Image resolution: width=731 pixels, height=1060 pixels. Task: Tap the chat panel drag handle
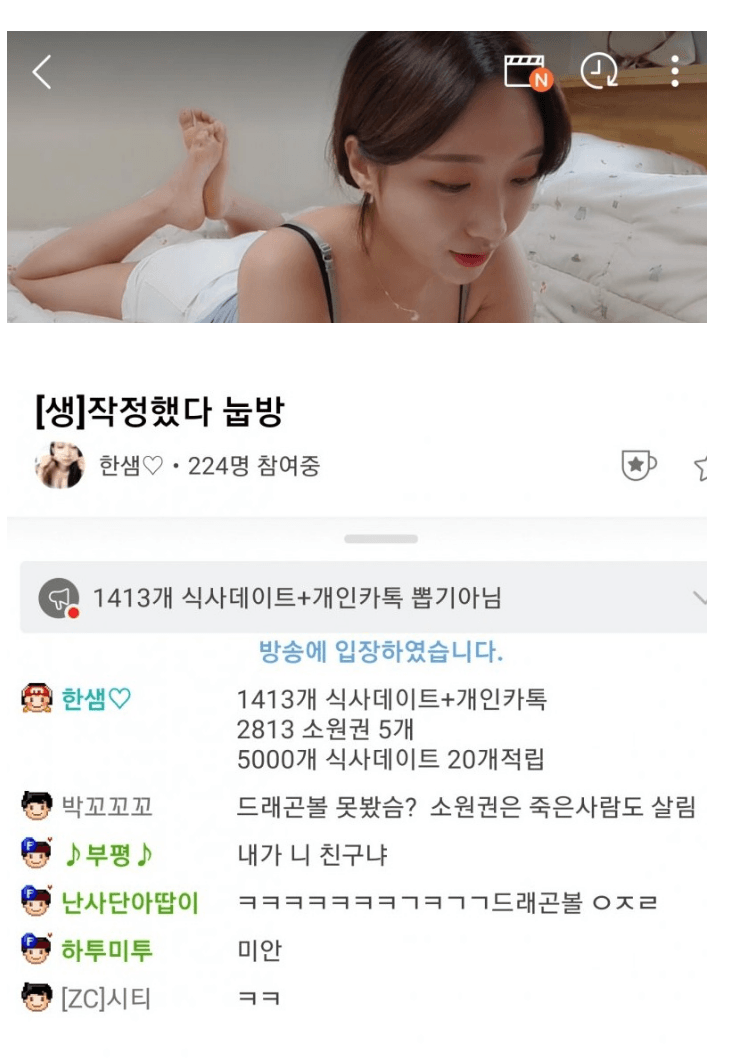tap(381, 539)
